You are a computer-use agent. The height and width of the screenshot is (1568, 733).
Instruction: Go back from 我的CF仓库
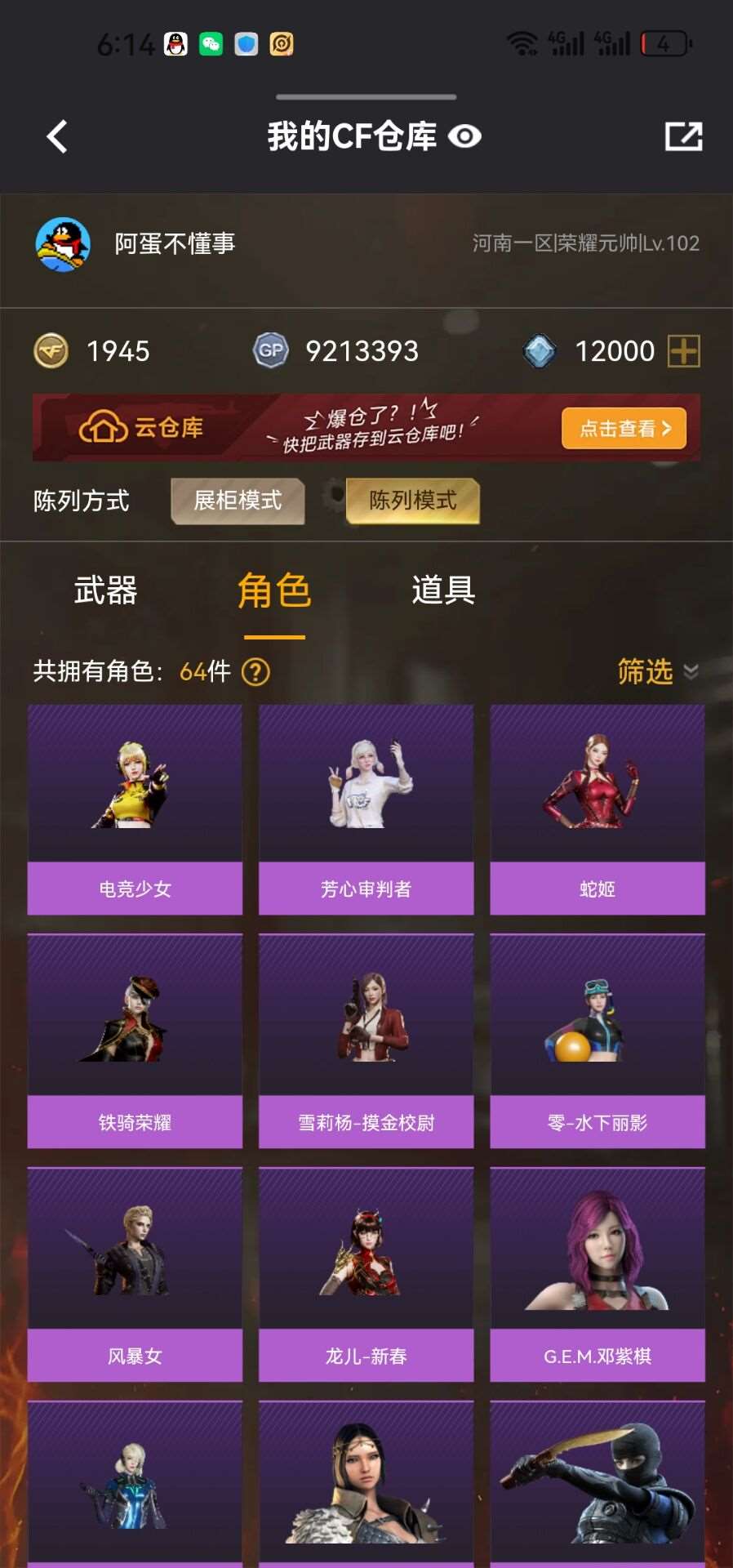57,137
